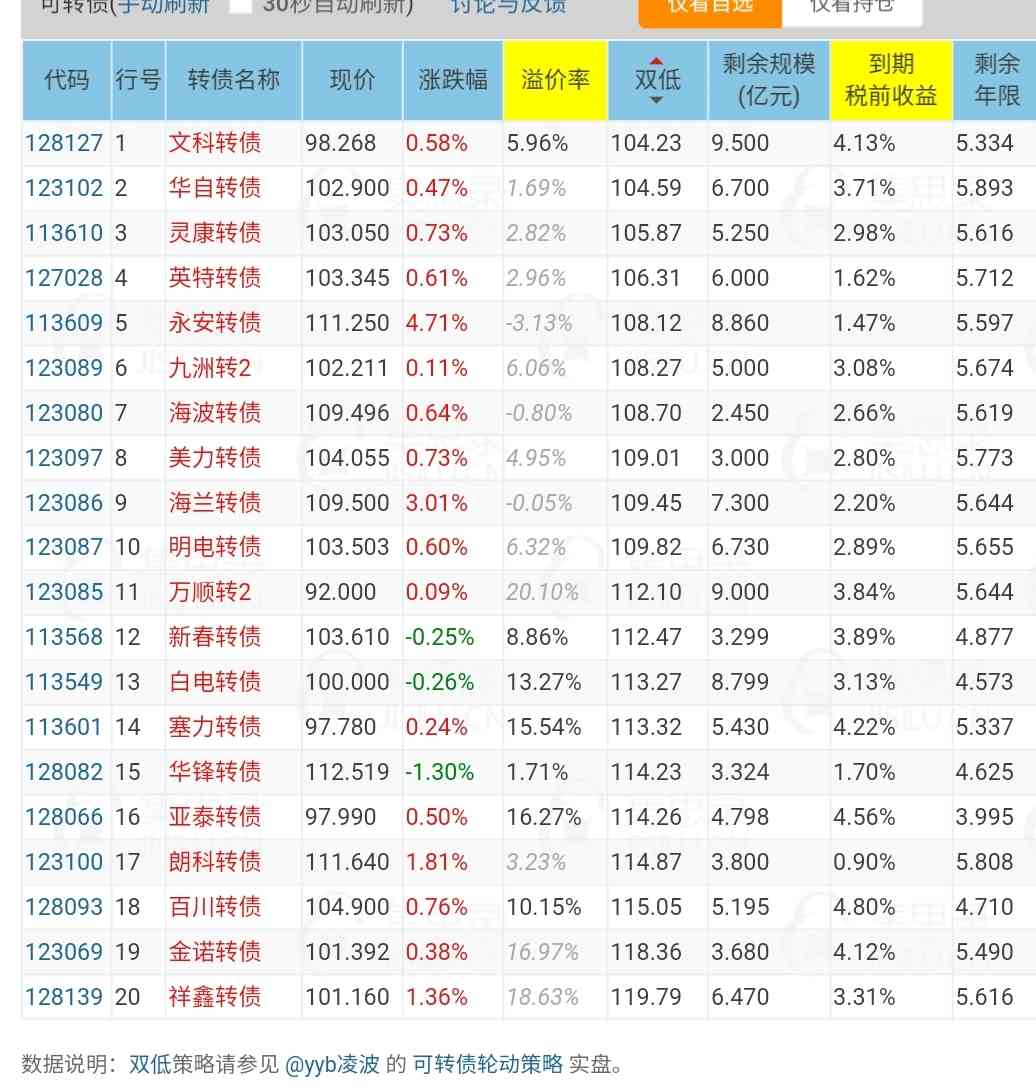Open 可转债轮动策略 link
1036x1089 pixels.
click(488, 1064)
